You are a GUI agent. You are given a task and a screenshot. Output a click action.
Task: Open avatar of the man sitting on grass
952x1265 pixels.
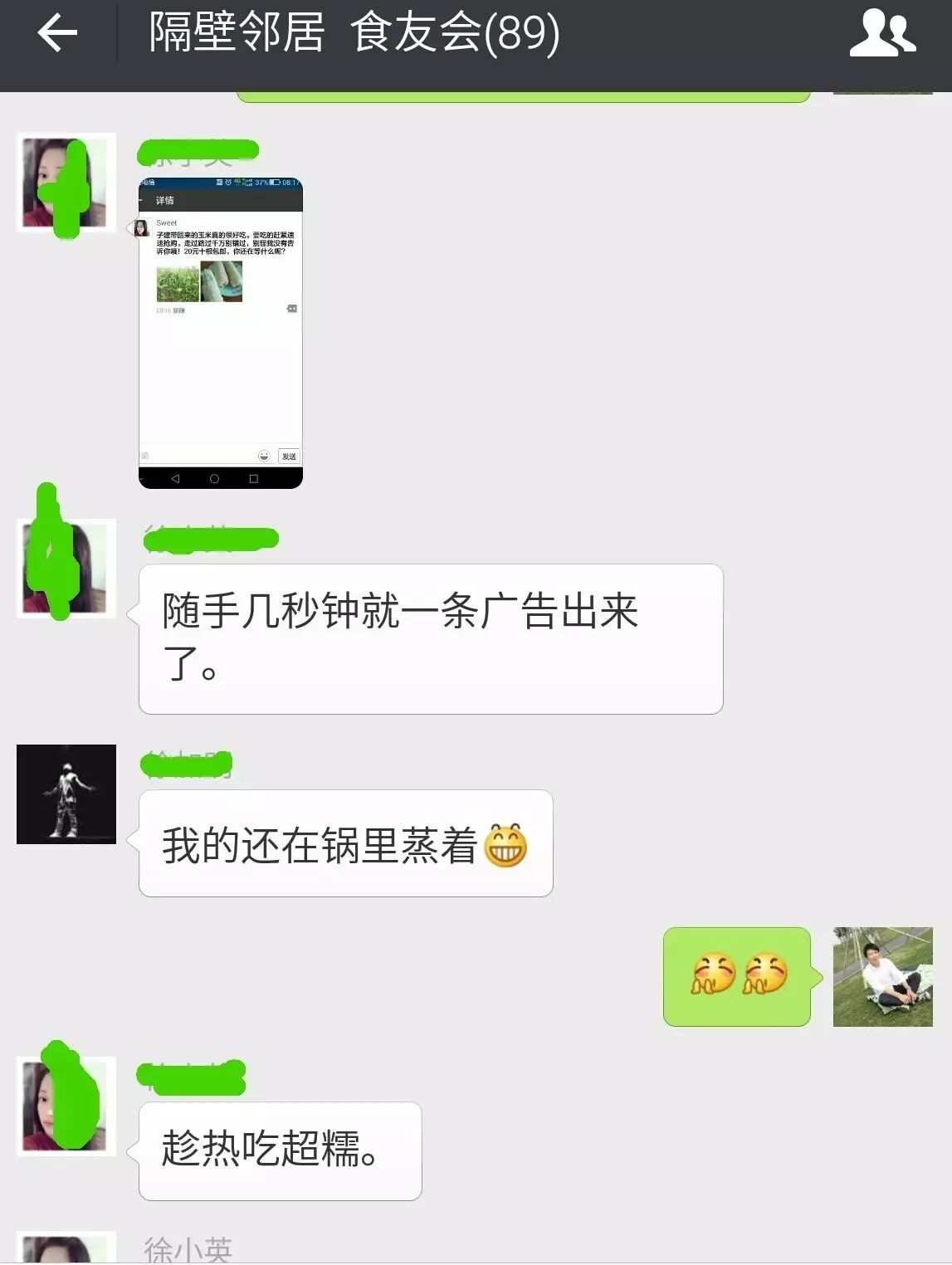[x=882, y=977]
